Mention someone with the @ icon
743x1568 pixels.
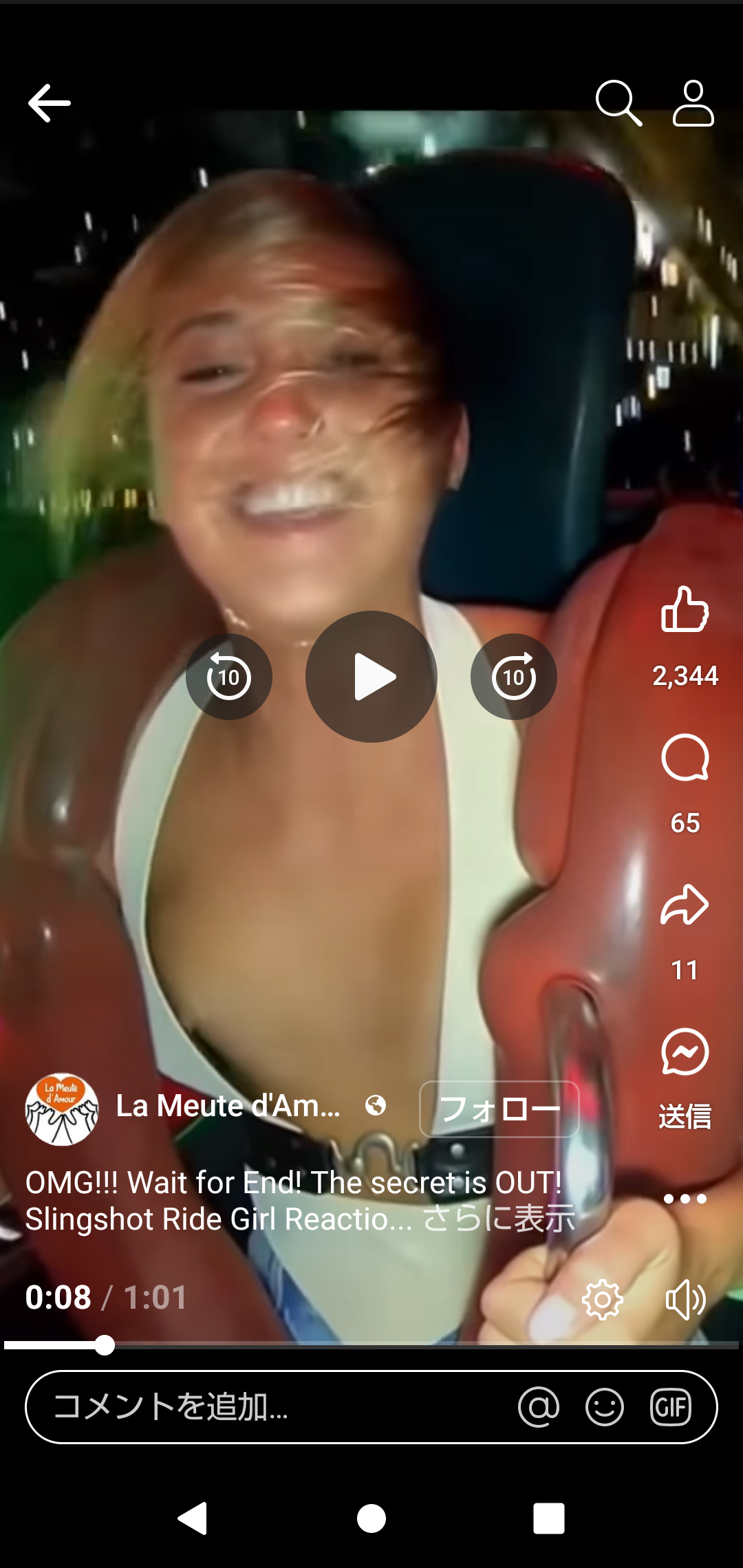(539, 1407)
